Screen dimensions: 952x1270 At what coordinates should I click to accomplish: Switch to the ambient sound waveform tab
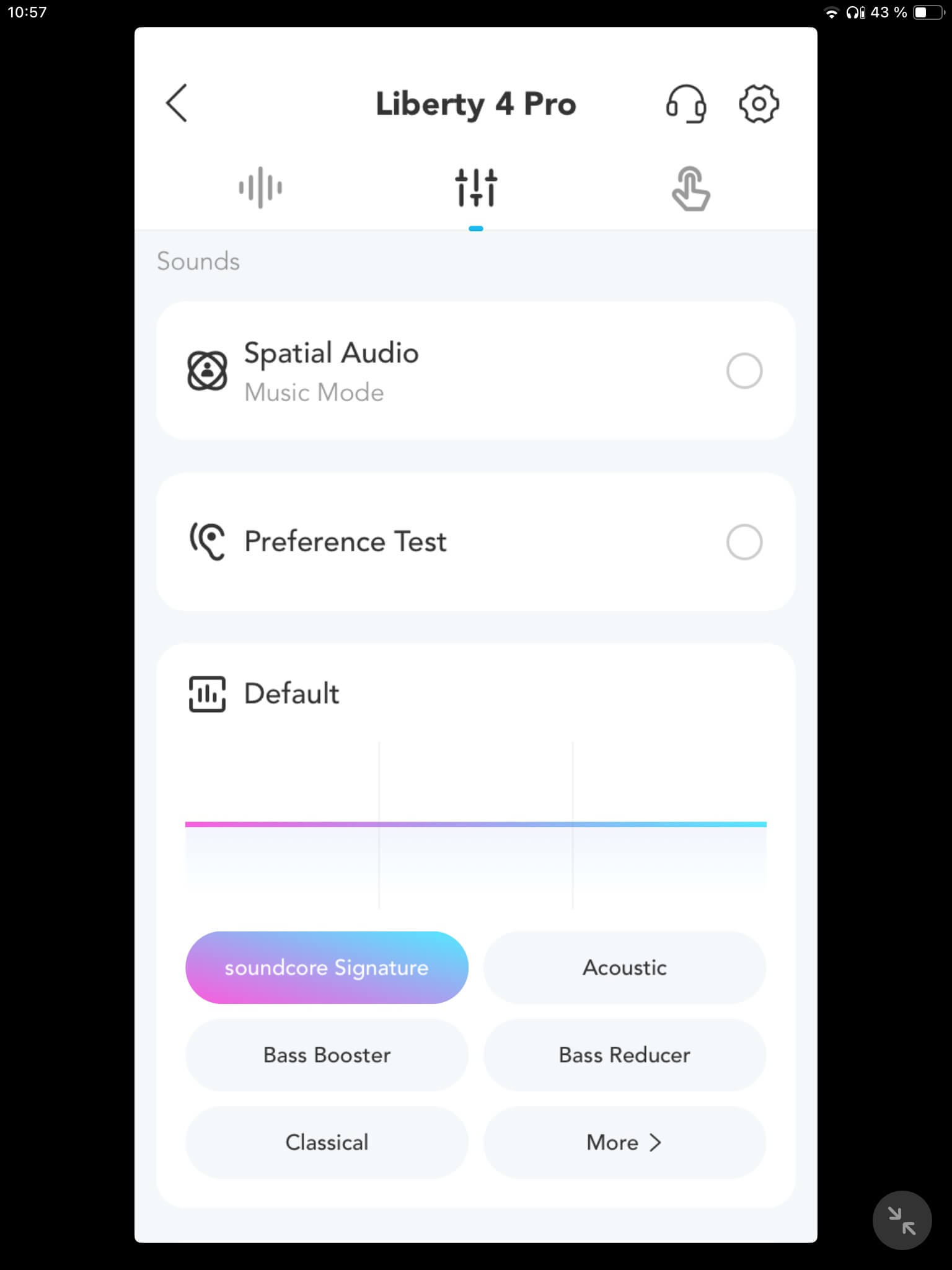click(260, 187)
